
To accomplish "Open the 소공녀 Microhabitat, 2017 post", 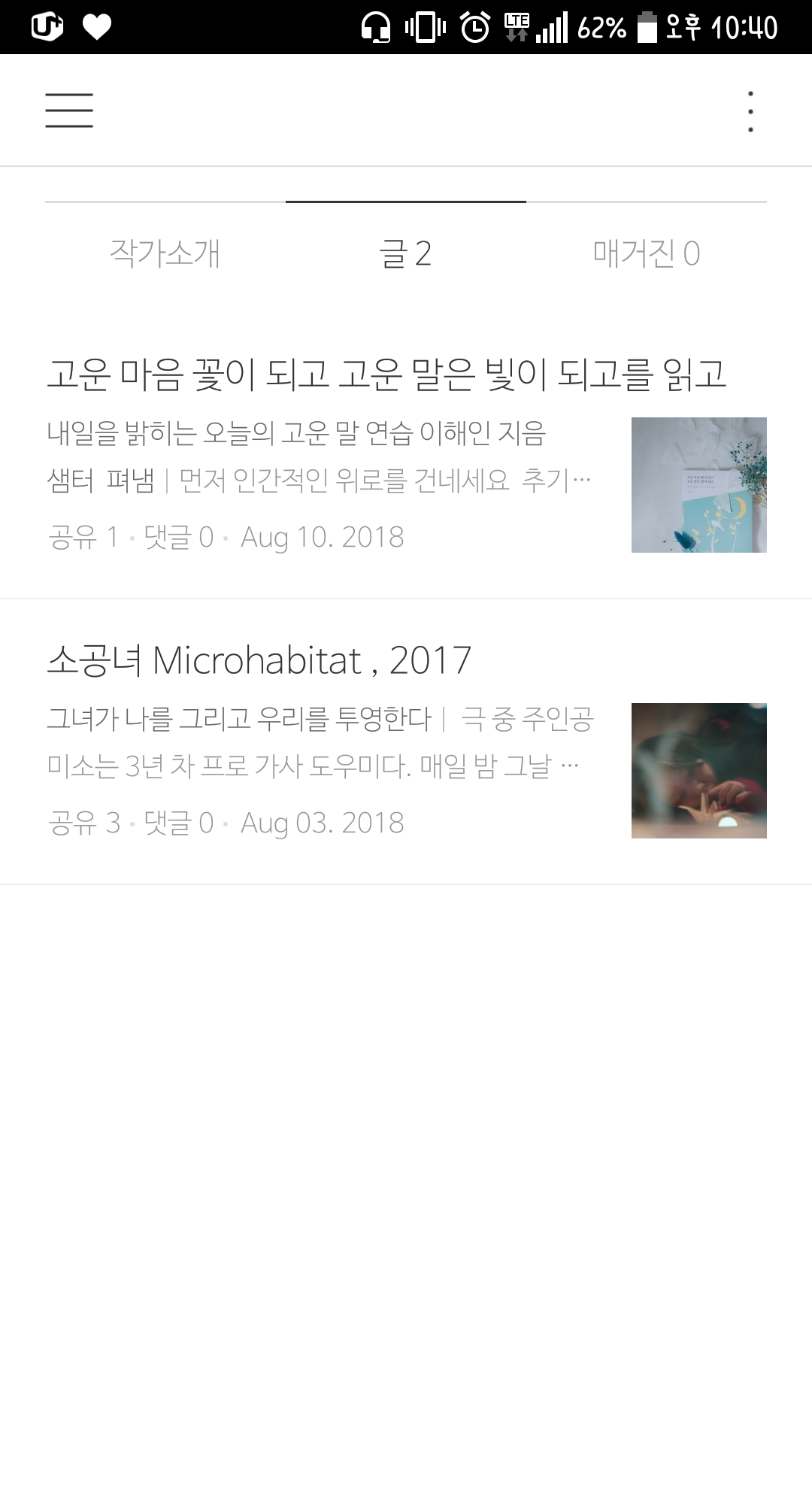I will [260, 660].
